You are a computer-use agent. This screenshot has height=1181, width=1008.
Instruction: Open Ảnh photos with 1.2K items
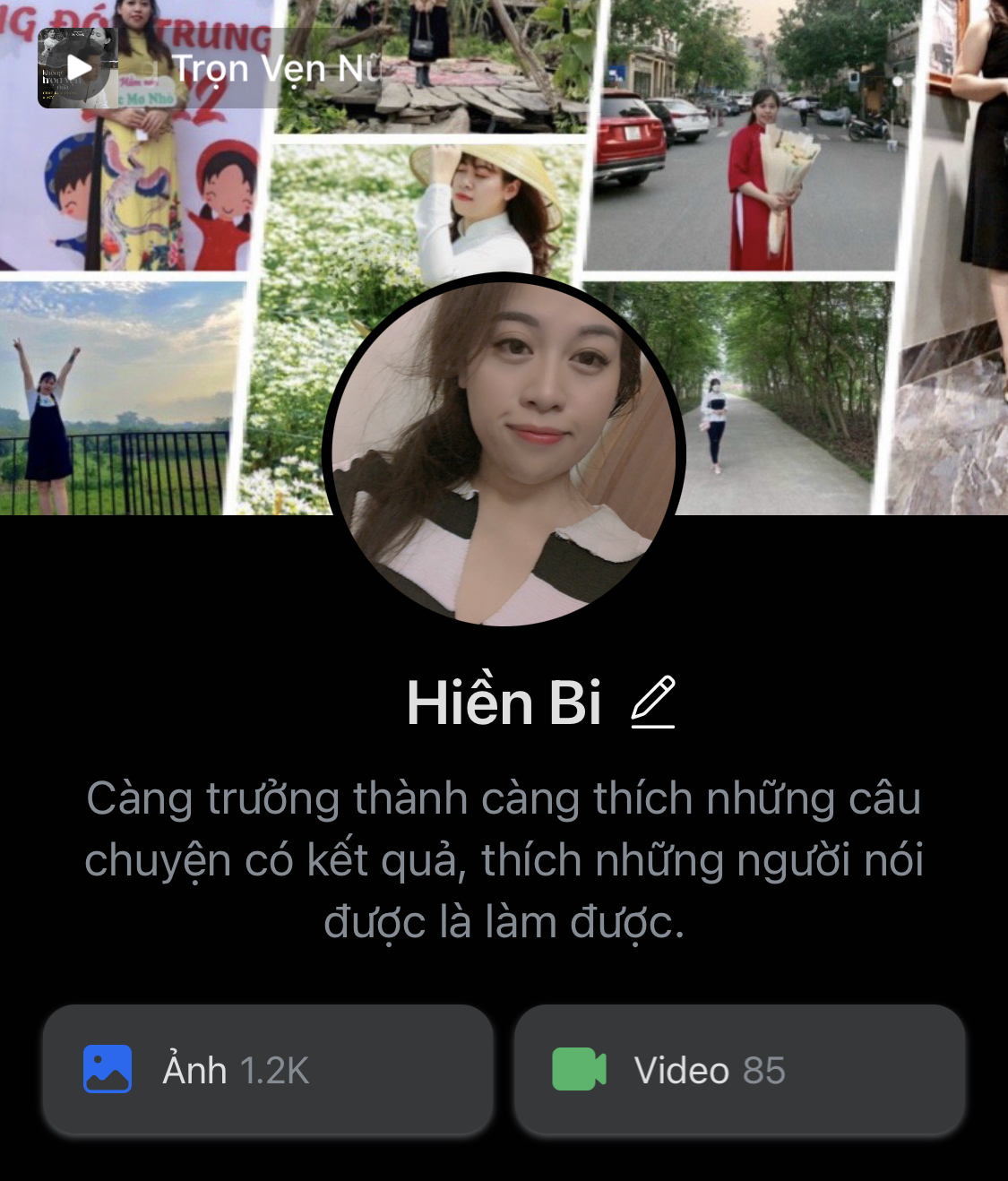[x=268, y=1070]
